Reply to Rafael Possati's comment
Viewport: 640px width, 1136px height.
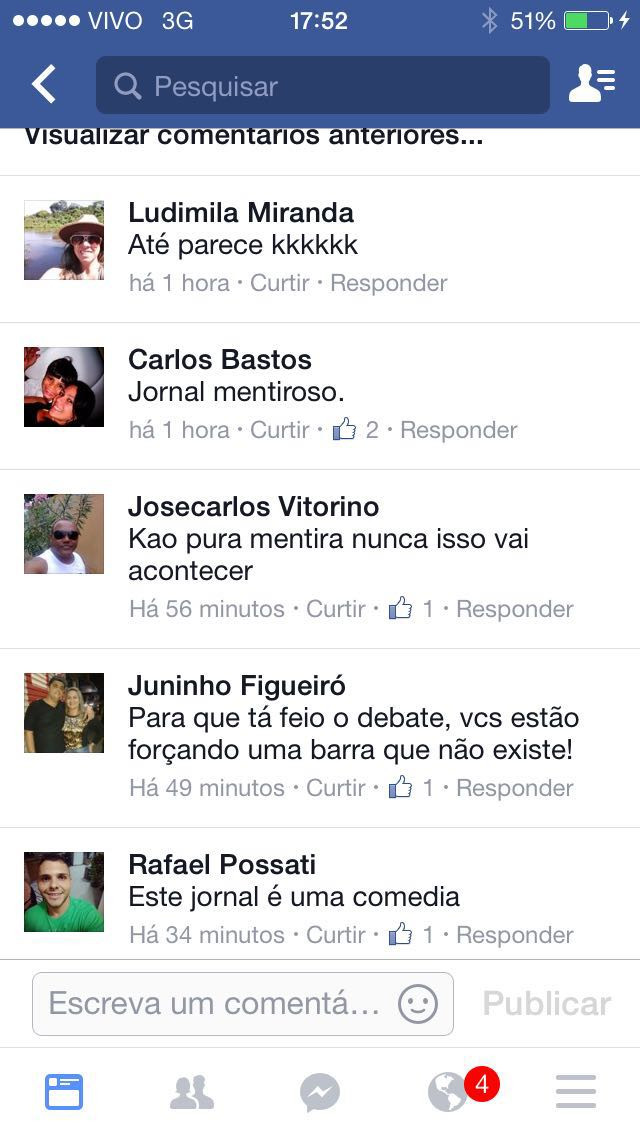515,935
